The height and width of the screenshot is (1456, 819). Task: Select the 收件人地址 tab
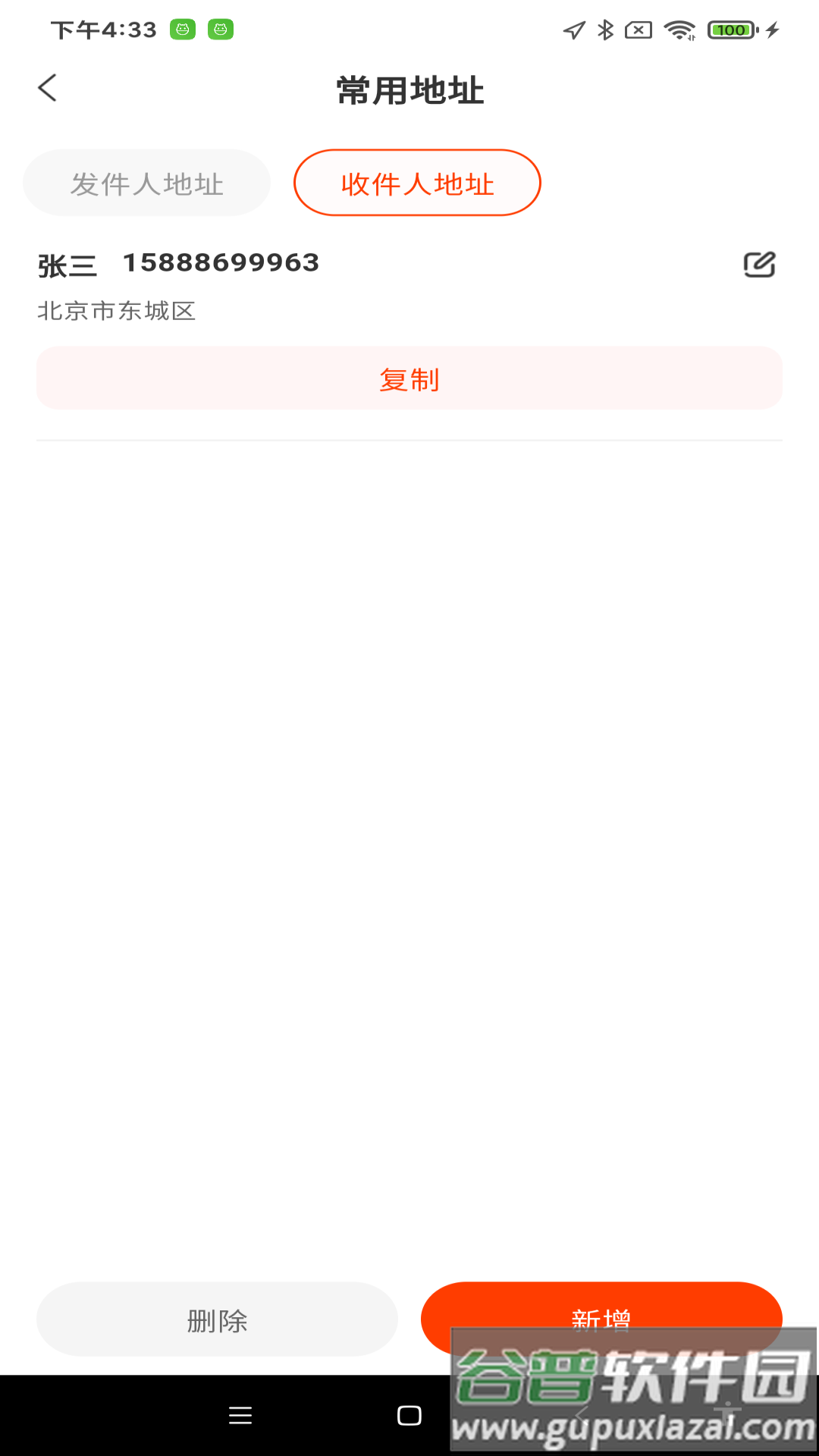[x=417, y=183]
